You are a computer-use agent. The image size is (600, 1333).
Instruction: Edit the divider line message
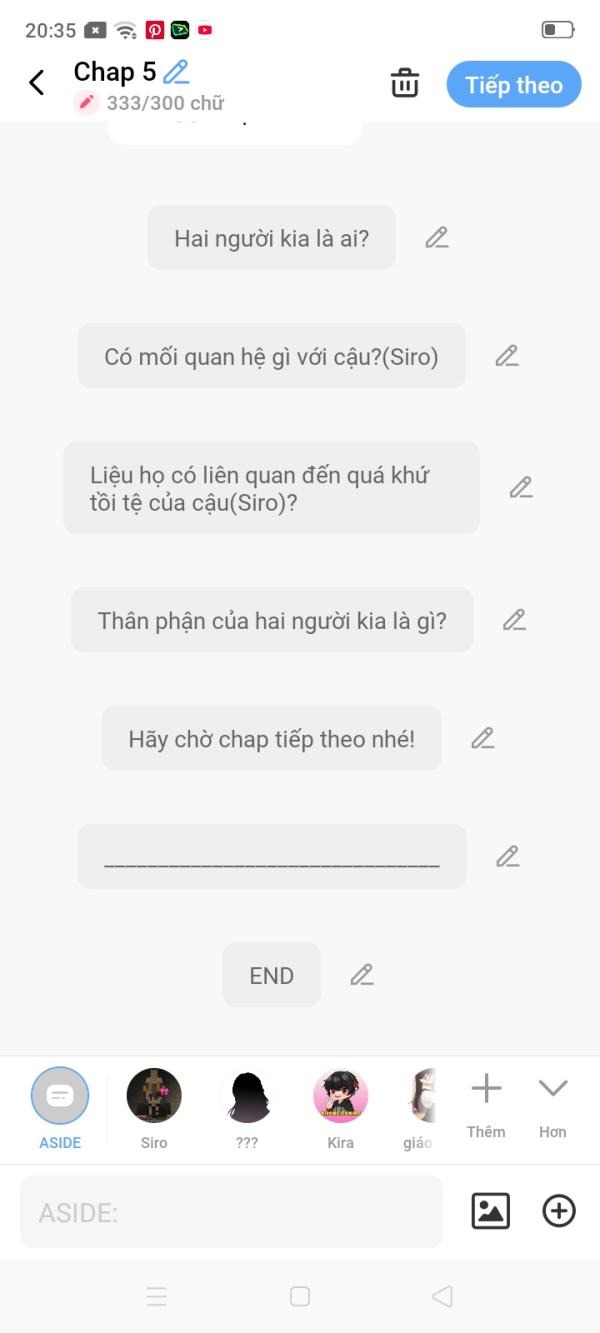click(507, 857)
